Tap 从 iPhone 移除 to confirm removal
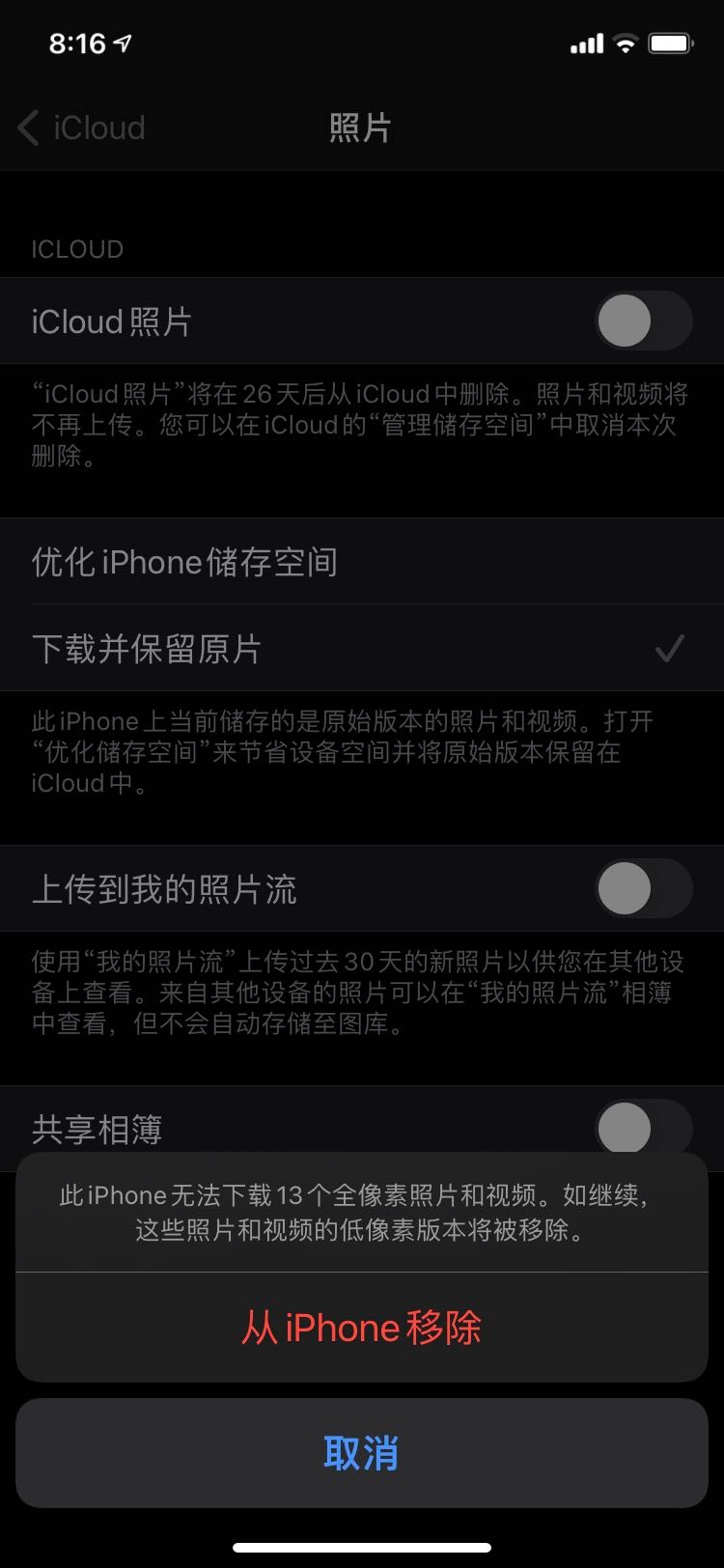 point(361,1328)
